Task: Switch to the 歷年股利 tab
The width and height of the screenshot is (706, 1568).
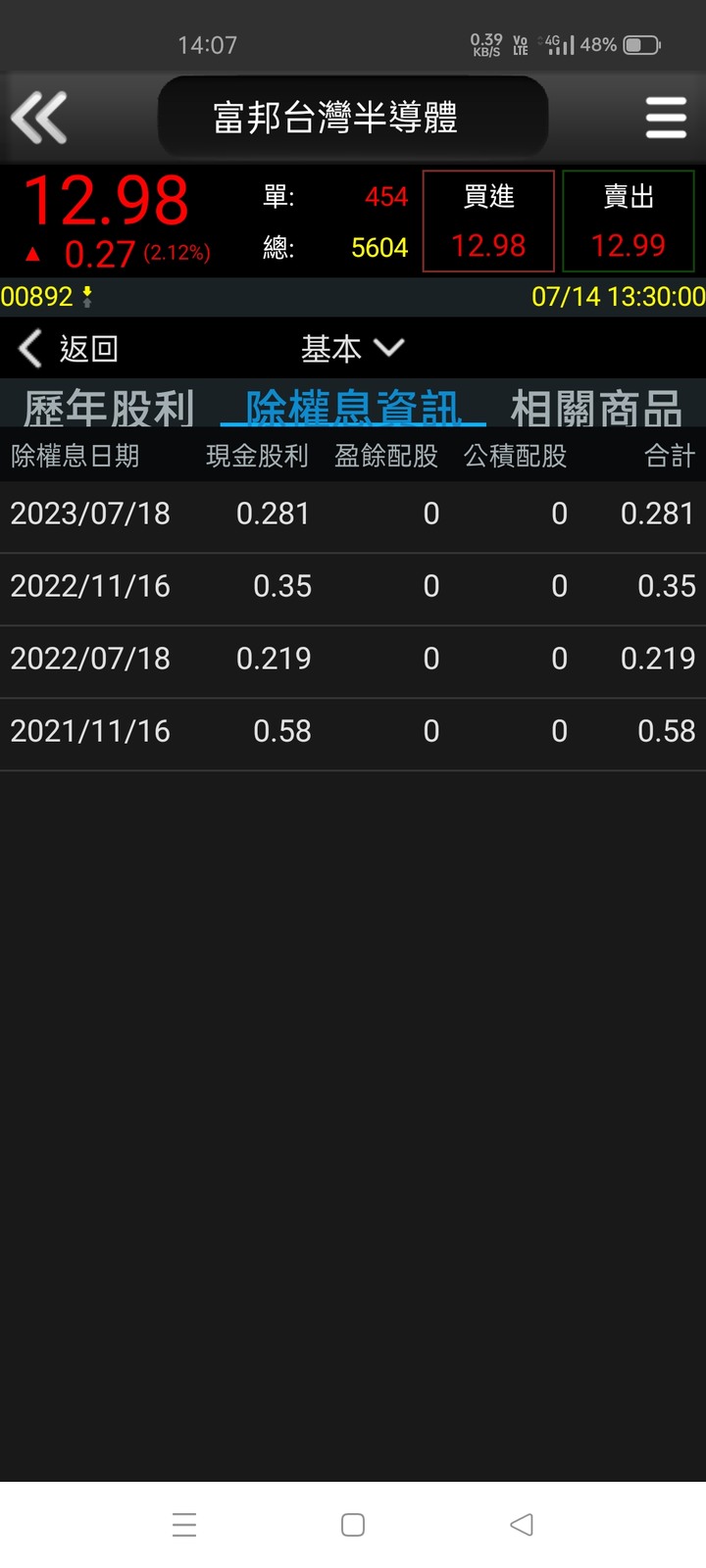Action: click(109, 408)
